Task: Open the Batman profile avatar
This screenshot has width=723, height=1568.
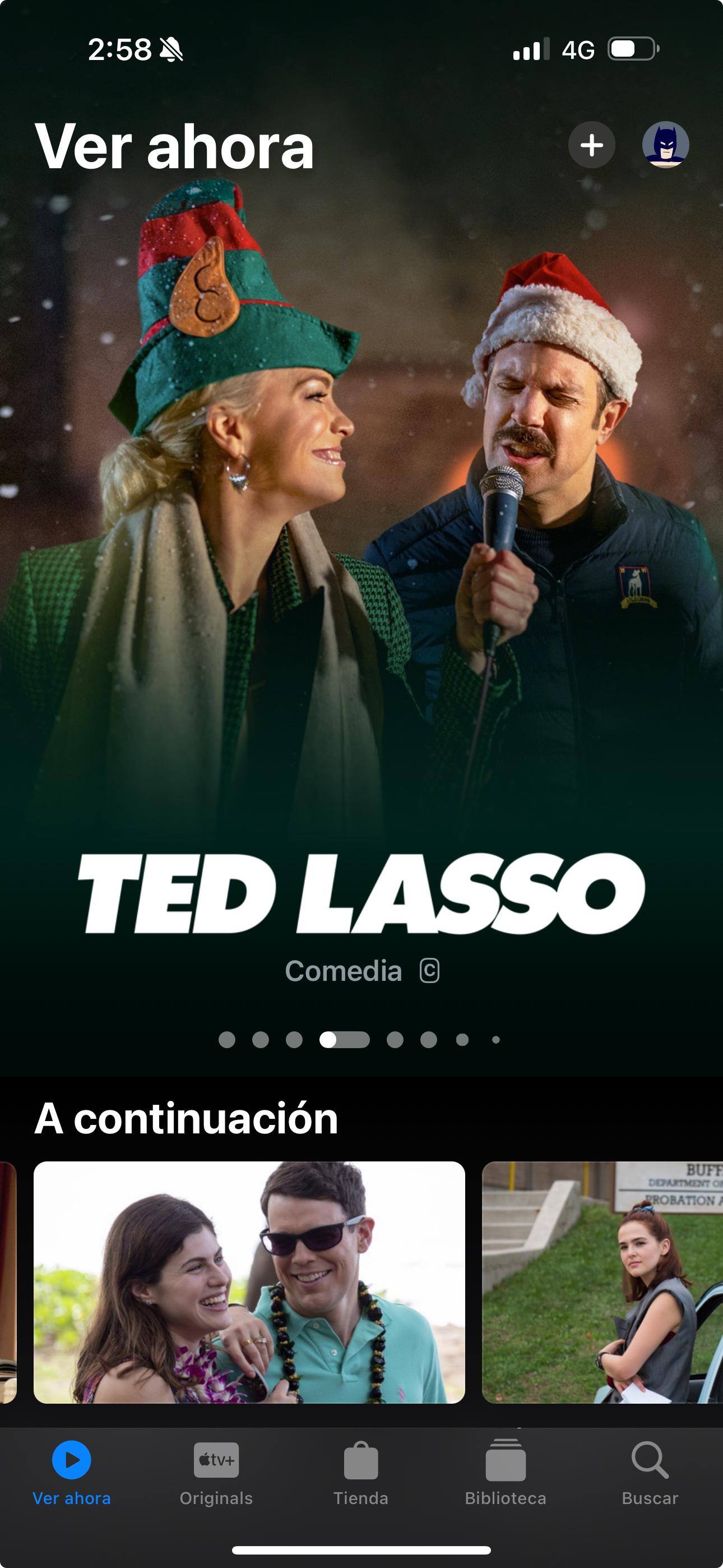Action: click(x=665, y=145)
